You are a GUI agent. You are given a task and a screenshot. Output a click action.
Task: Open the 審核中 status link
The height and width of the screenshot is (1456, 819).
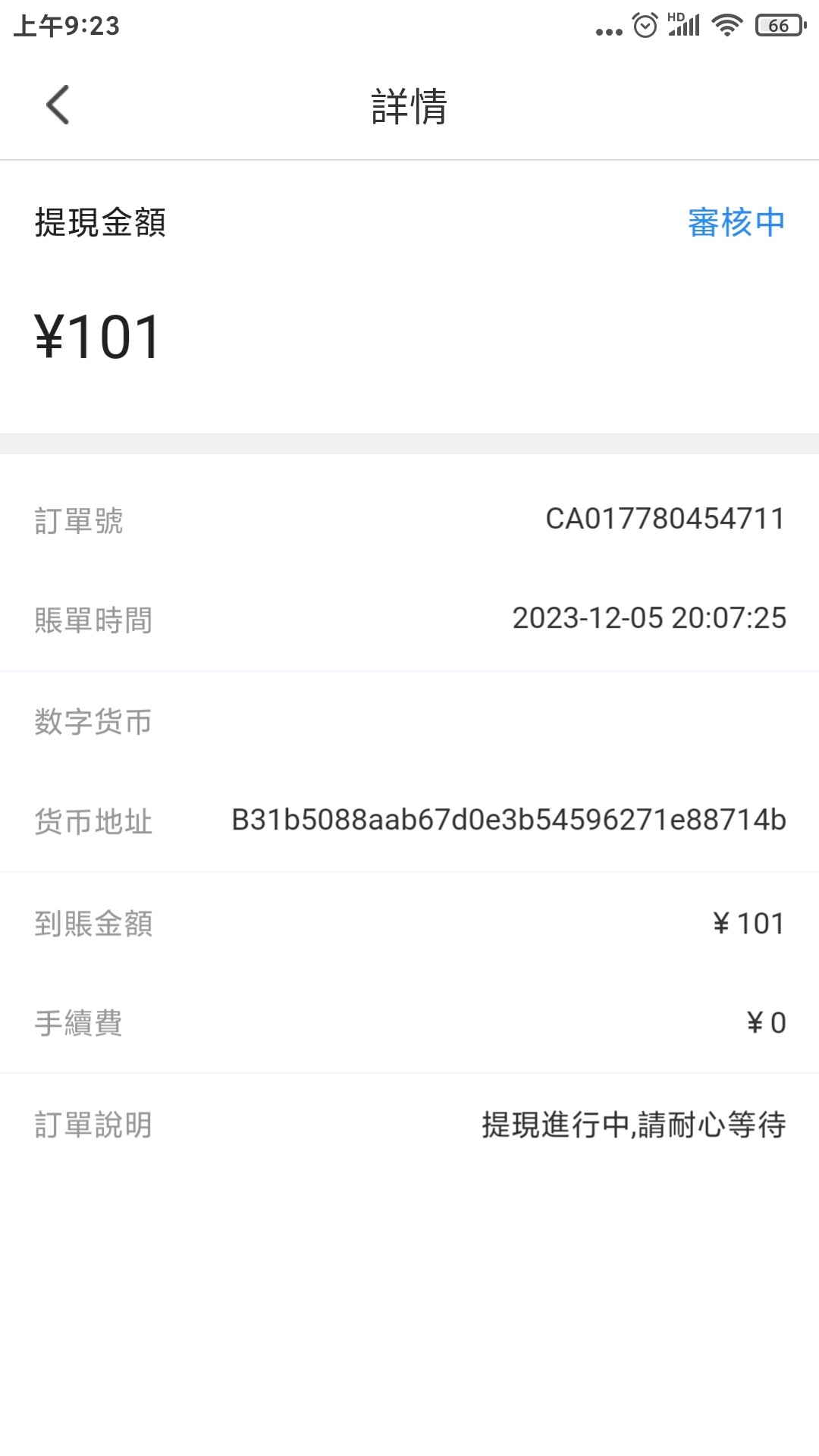coord(735,221)
